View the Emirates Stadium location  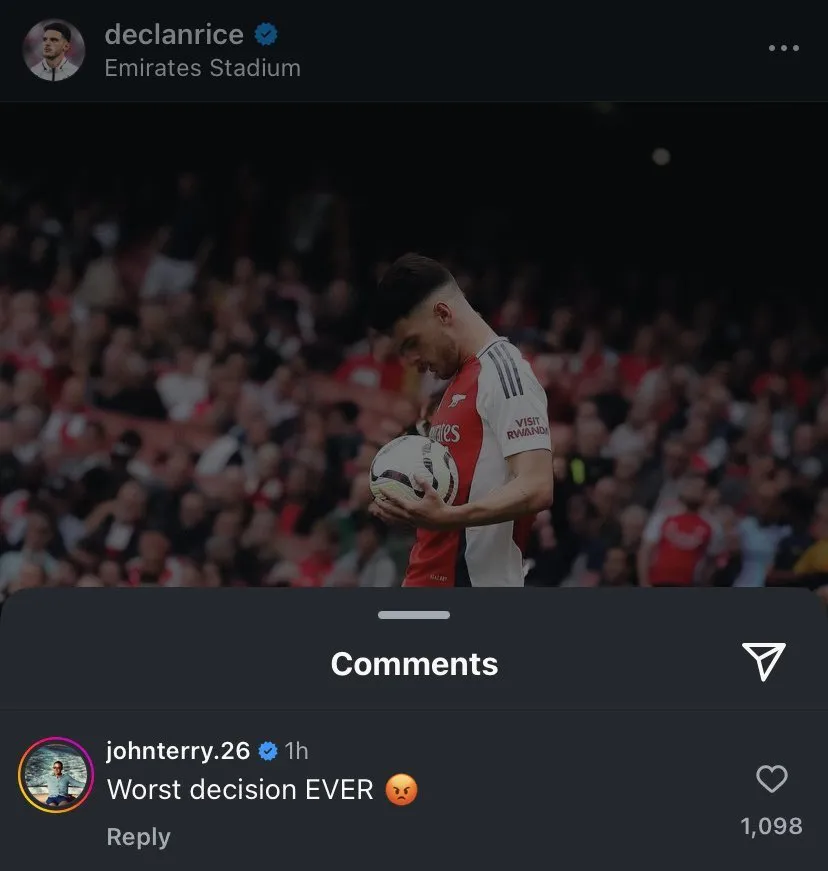202,68
